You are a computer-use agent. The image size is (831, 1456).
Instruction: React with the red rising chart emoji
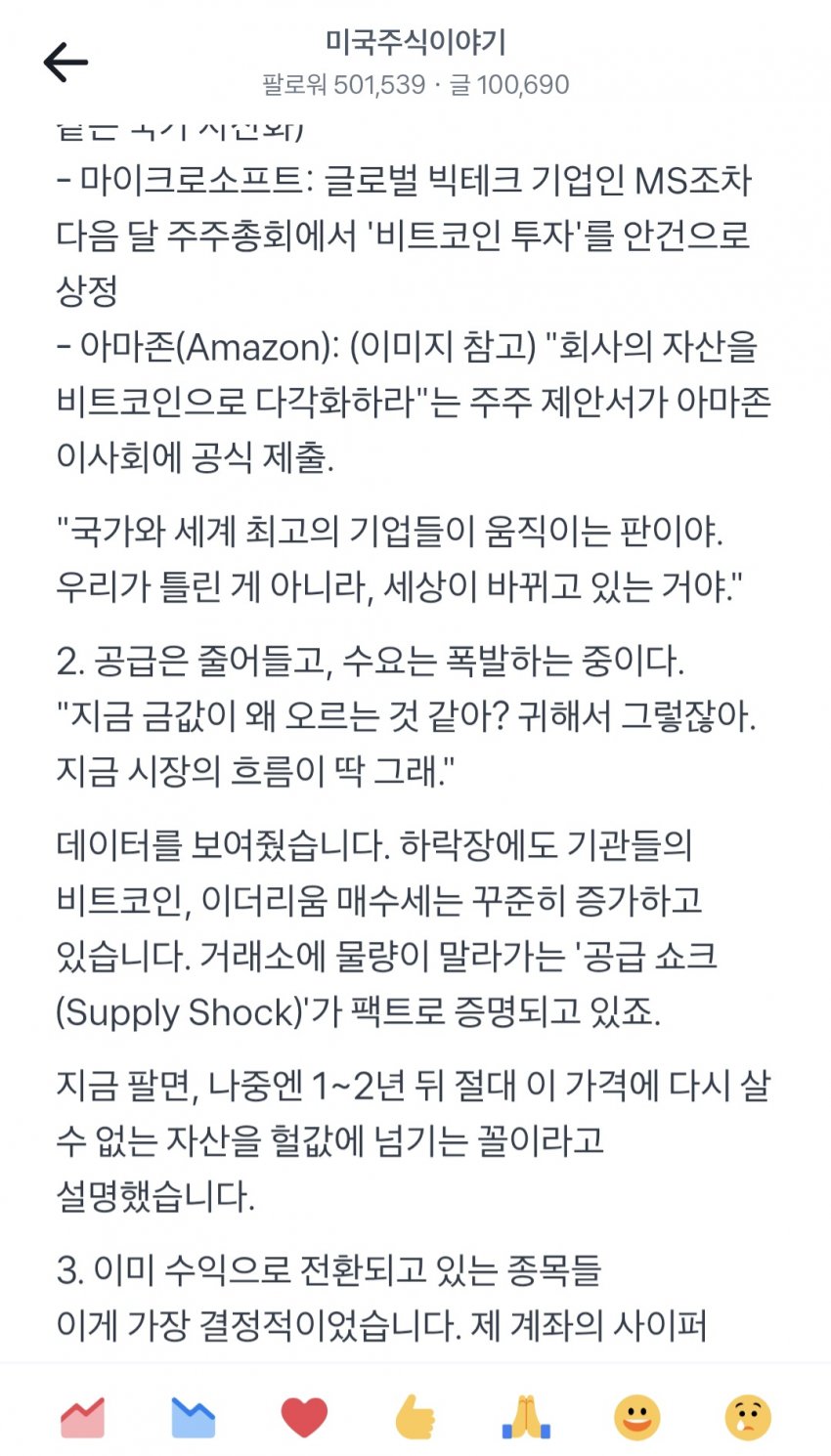coord(82,1417)
